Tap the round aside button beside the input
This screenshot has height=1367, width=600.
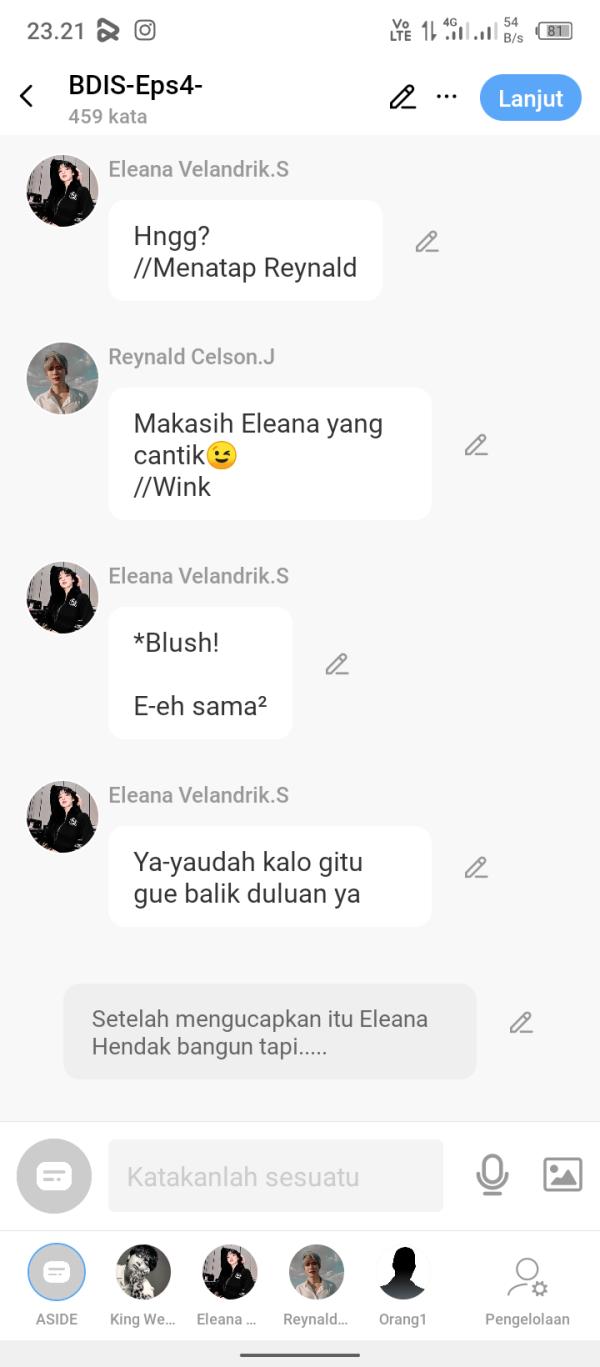click(x=54, y=1176)
